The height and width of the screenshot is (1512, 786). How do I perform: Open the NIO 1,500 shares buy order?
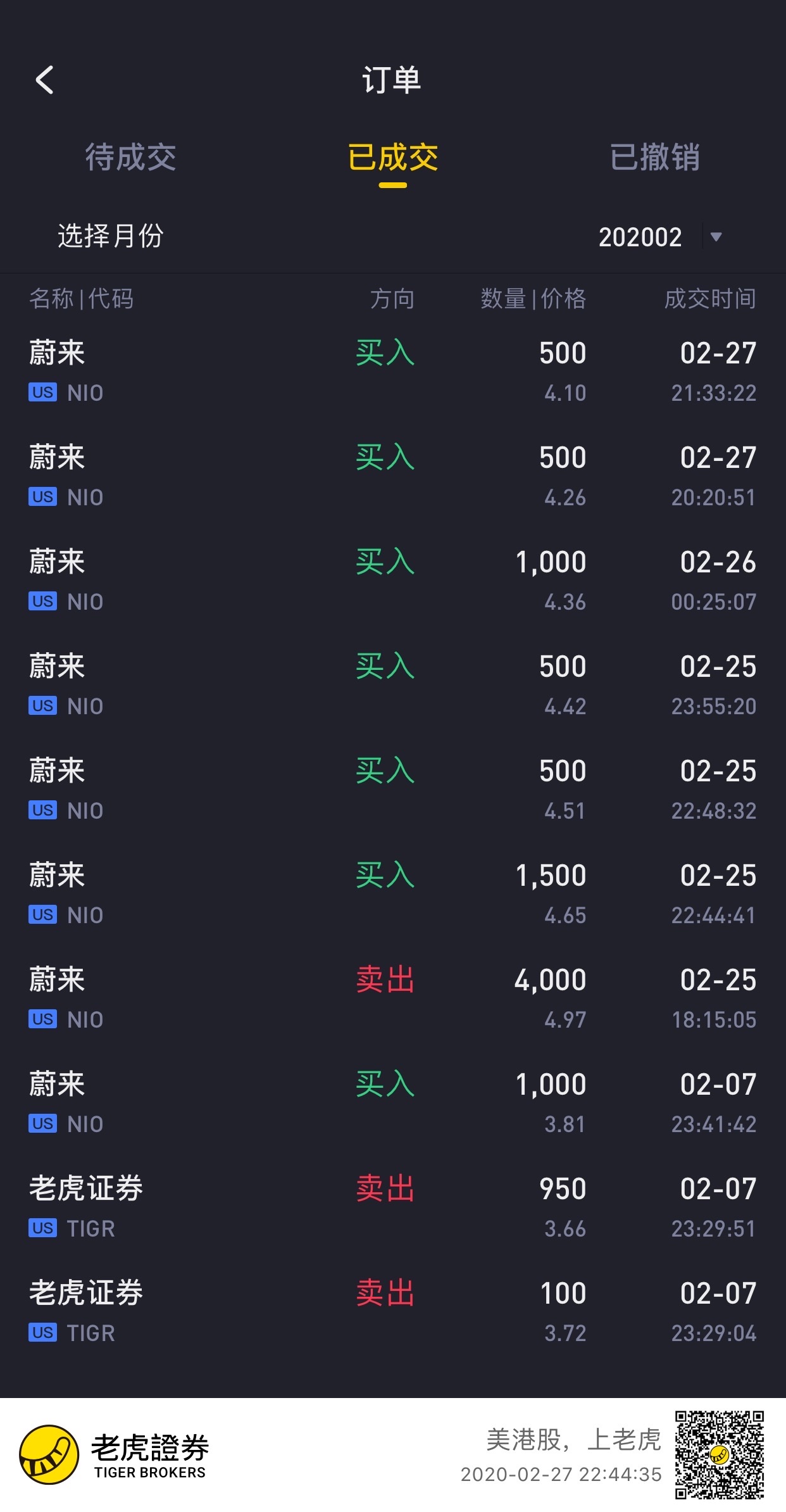point(393,894)
